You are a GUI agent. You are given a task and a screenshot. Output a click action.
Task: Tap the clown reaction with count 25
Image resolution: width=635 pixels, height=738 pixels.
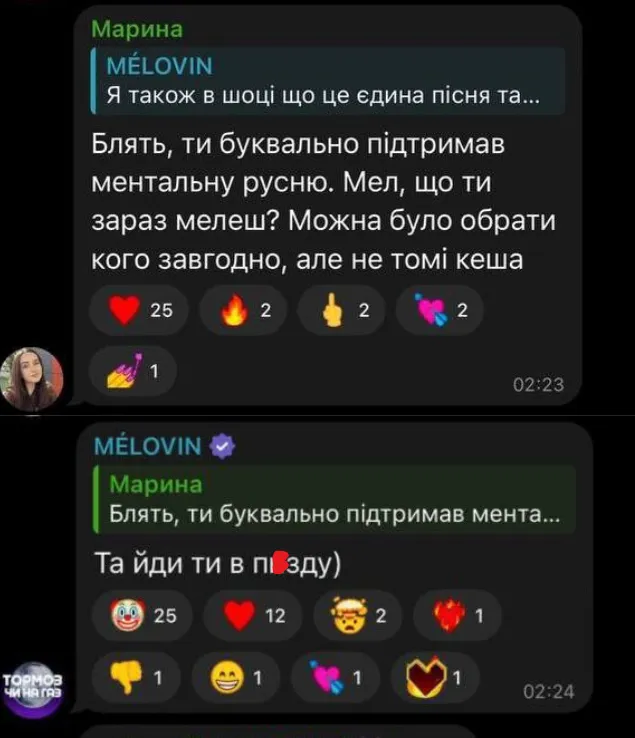coord(146,616)
